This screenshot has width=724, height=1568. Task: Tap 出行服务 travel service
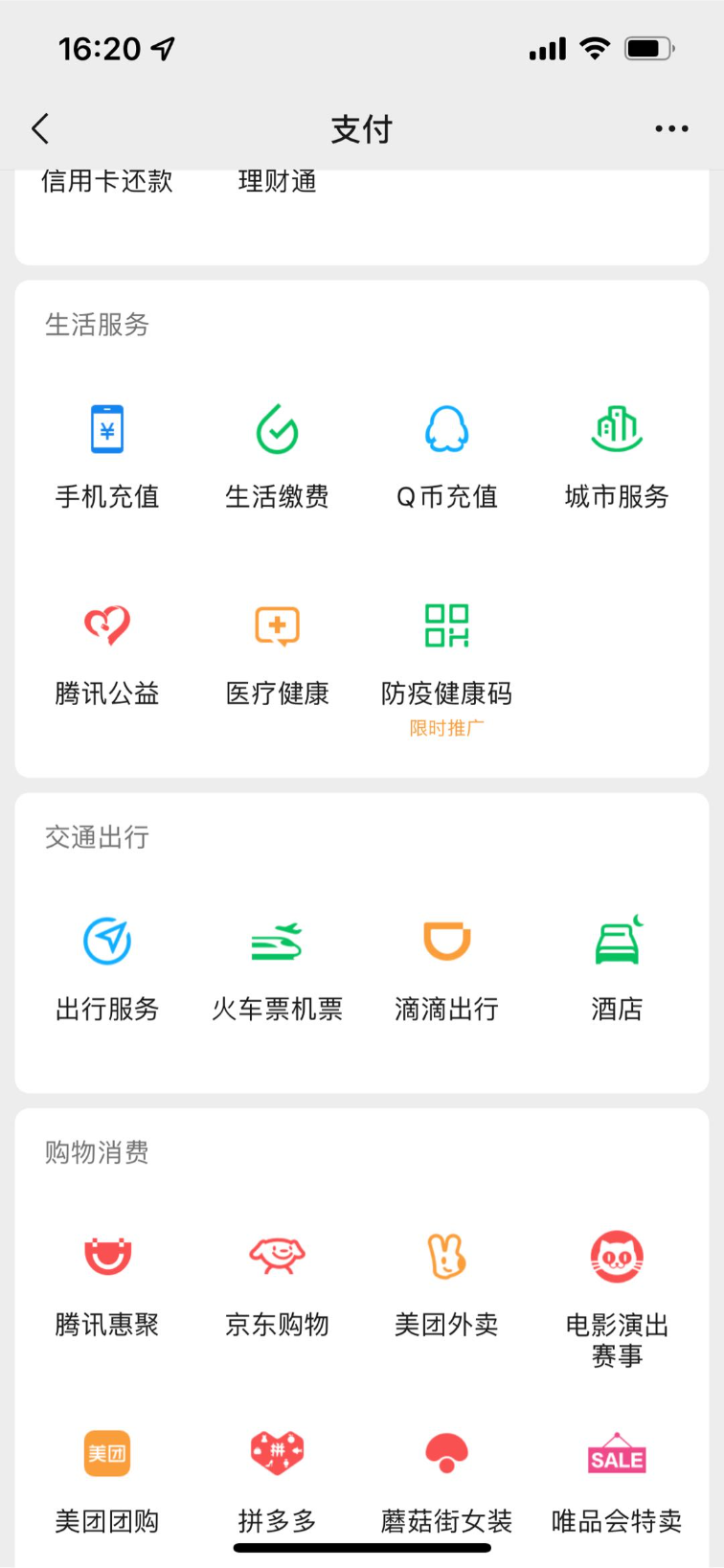point(107,967)
